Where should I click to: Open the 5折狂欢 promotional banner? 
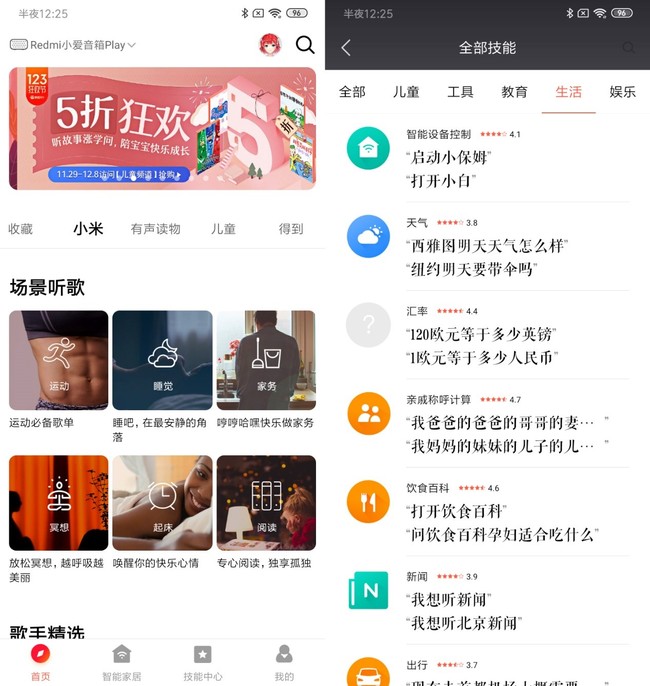click(x=162, y=128)
